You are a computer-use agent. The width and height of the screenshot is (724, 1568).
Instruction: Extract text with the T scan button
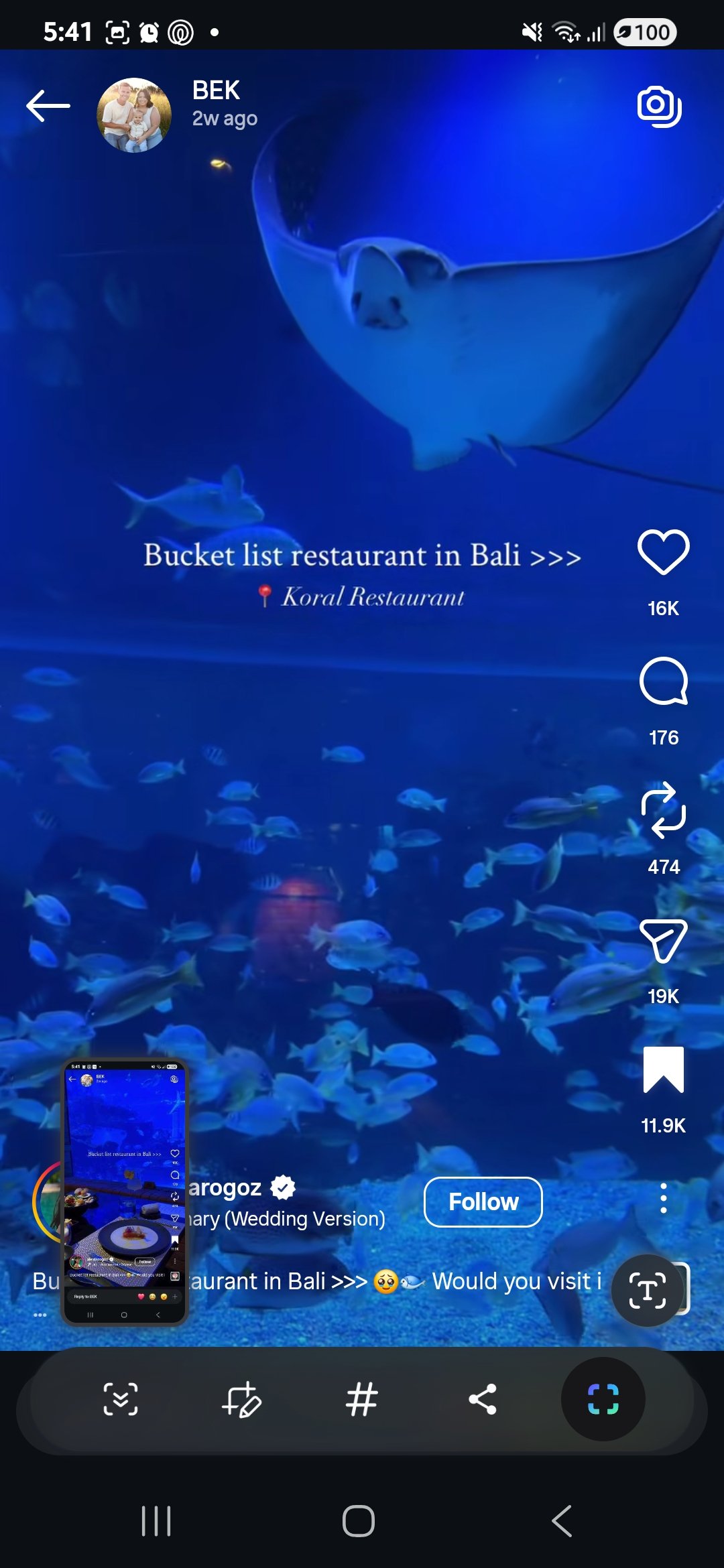647,1290
